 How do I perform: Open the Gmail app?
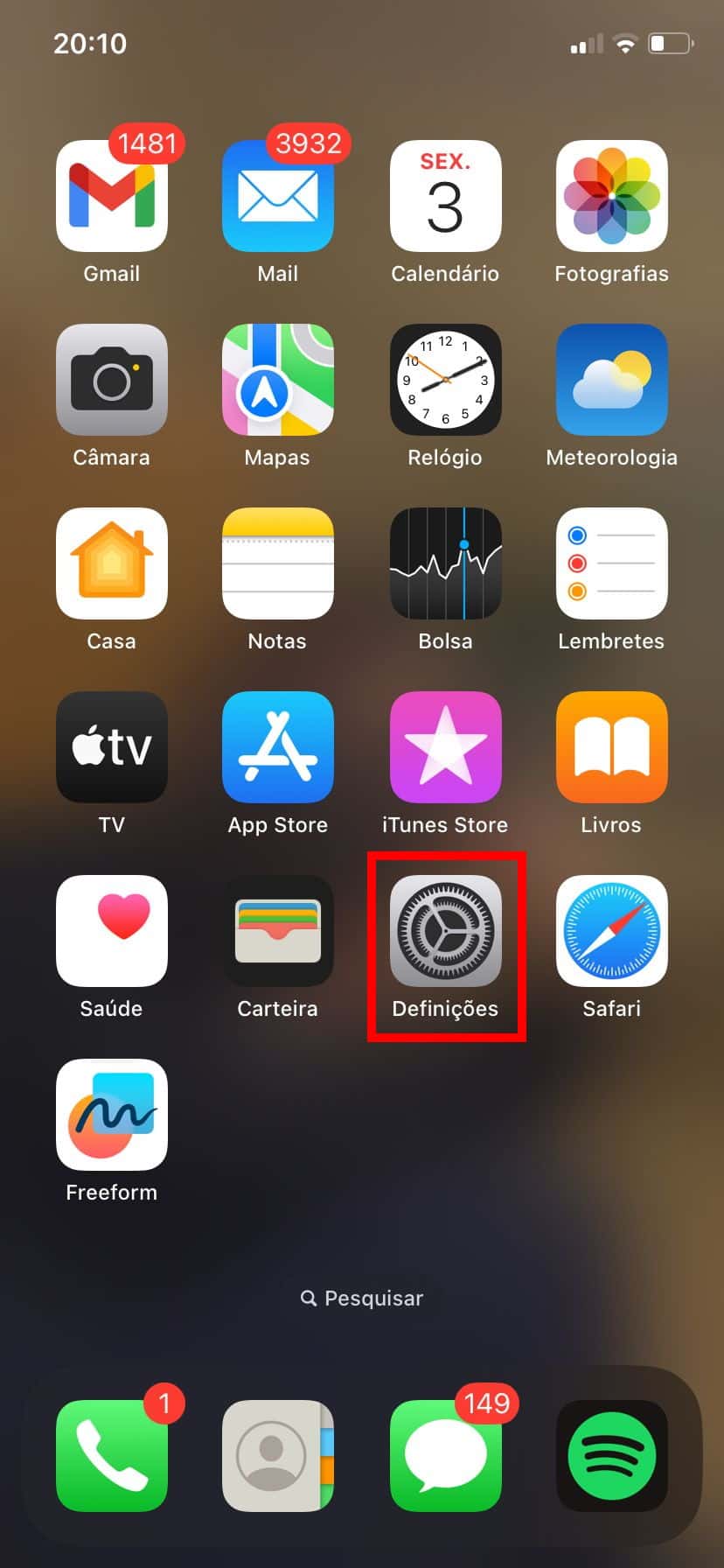tap(111, 196)
